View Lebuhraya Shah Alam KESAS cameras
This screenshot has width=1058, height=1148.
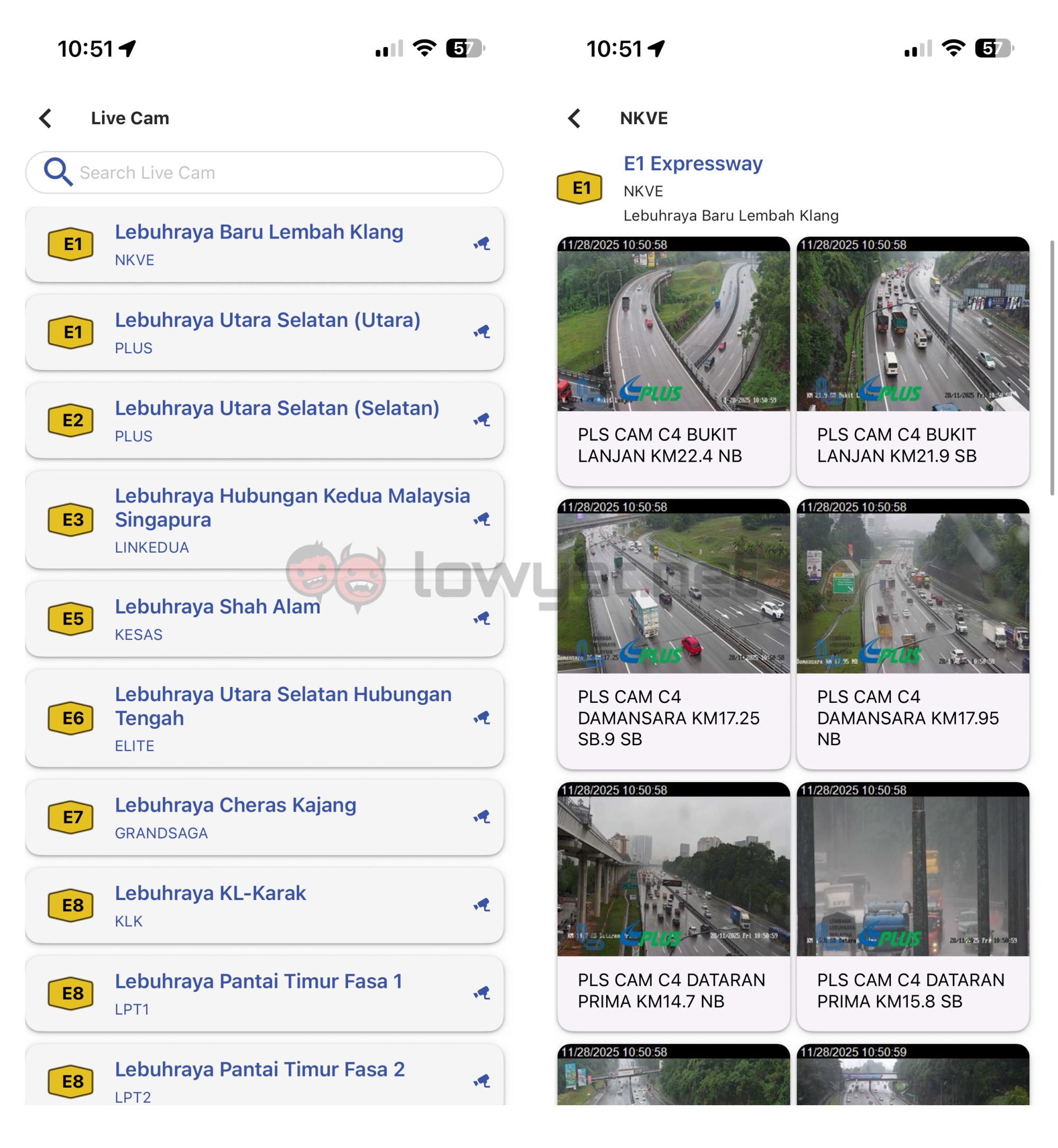[263, 619]
